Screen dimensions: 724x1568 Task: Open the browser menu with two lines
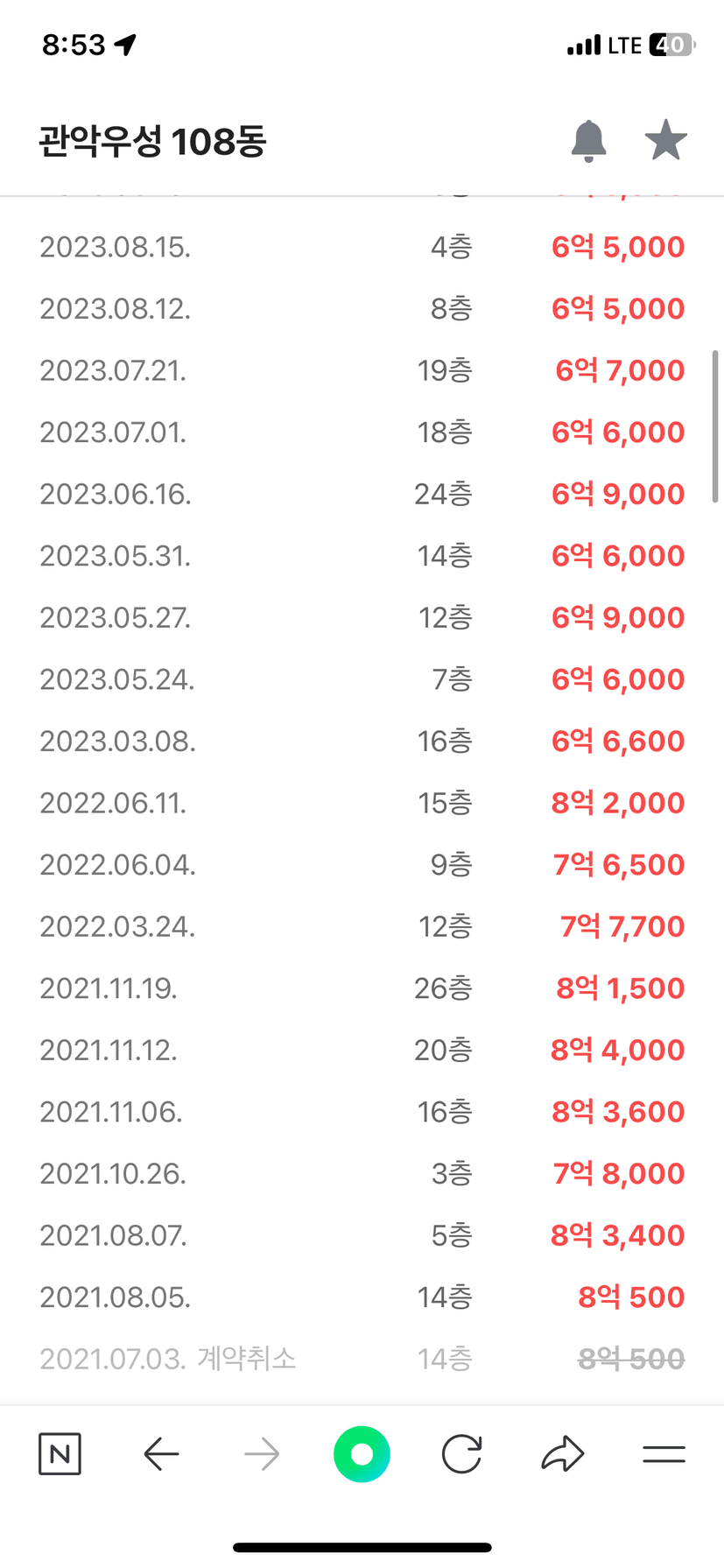664,1454
